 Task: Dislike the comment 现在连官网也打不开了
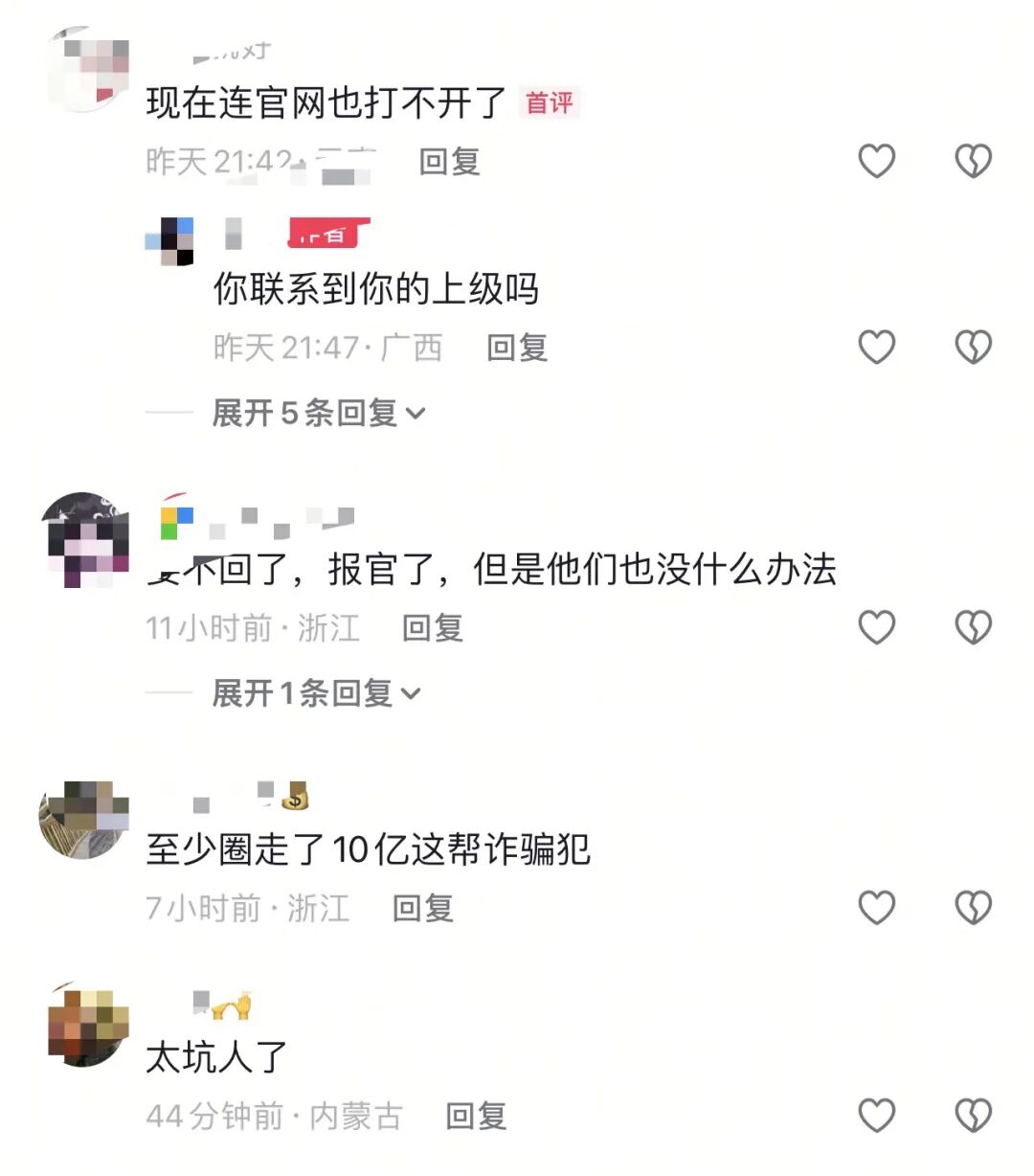pos(973,161)
